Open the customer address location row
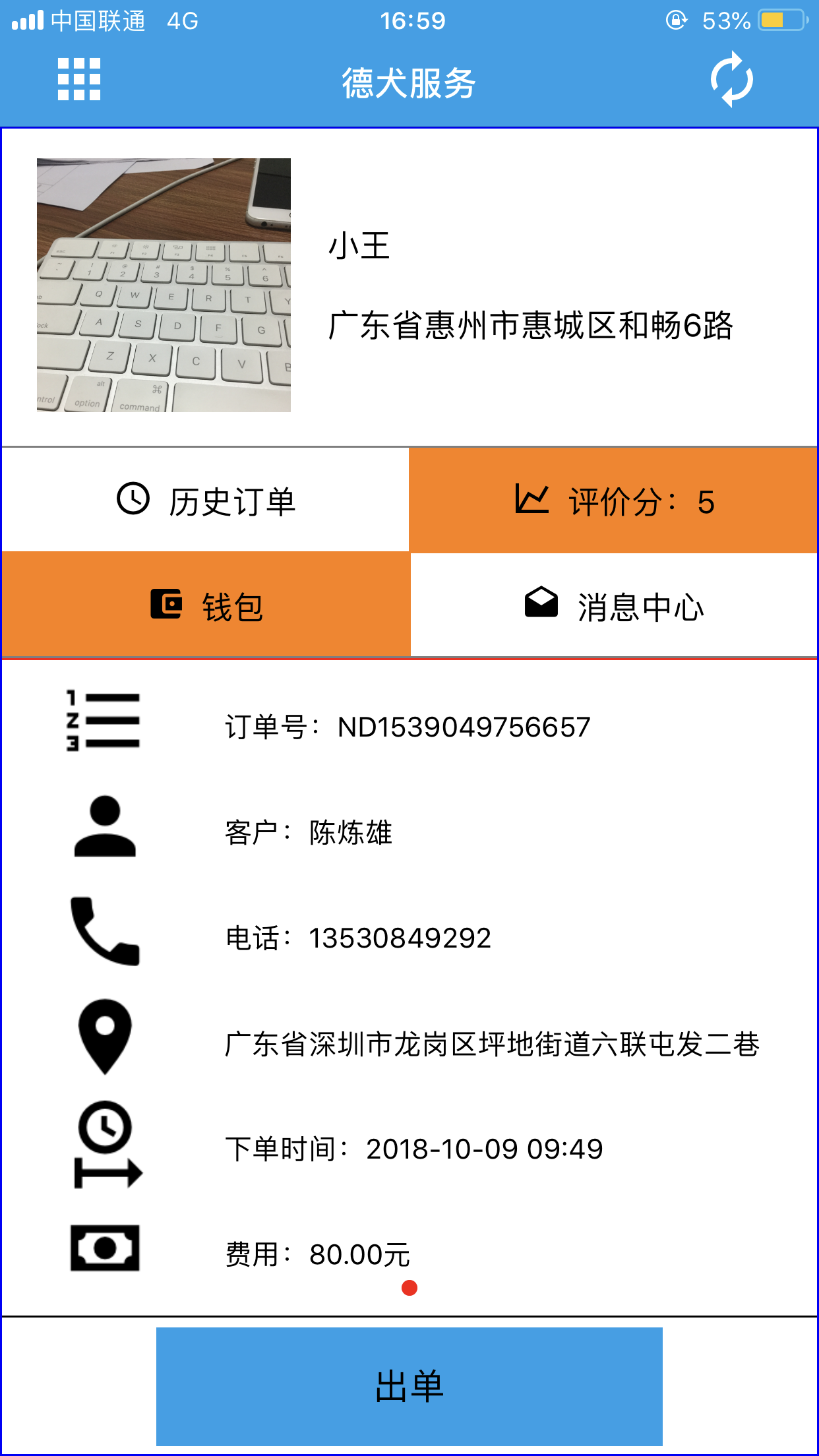The image size is (819, 1456). 409,1043
